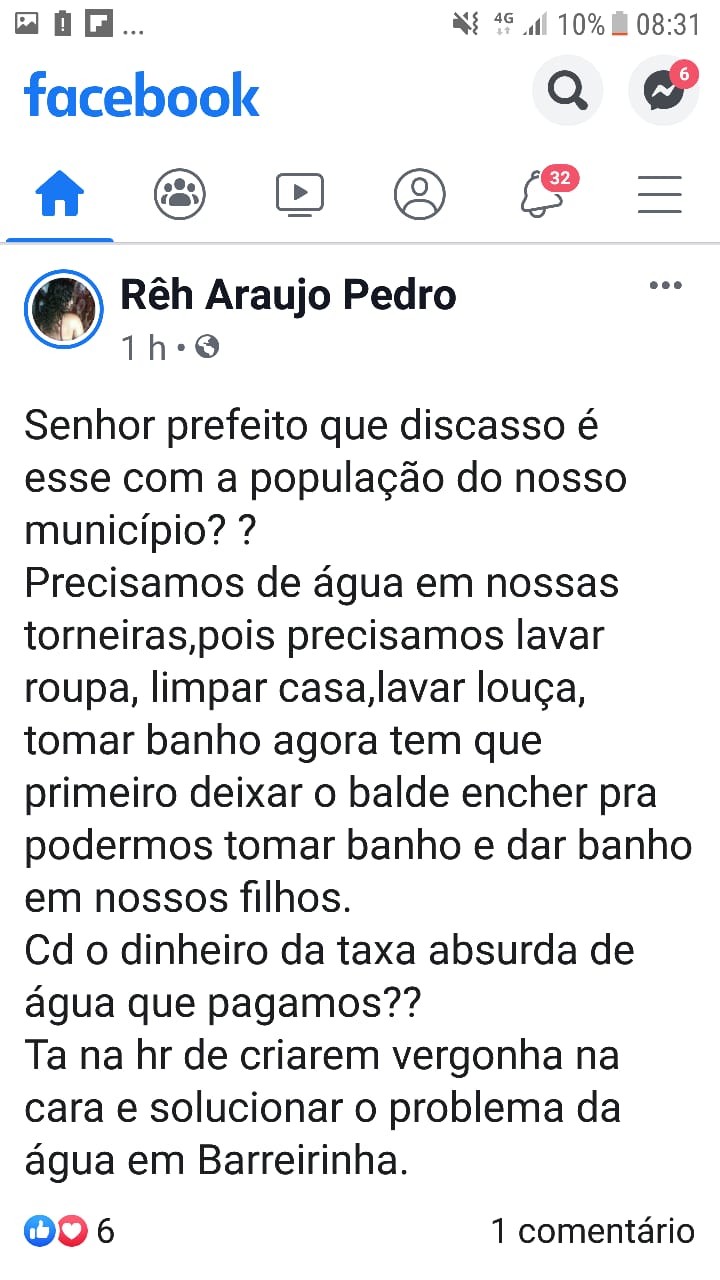Image resolution: width=720 pixels, height=1280 pixels.
Task: Open the notifications bell tab
Action: pos(542,193)
